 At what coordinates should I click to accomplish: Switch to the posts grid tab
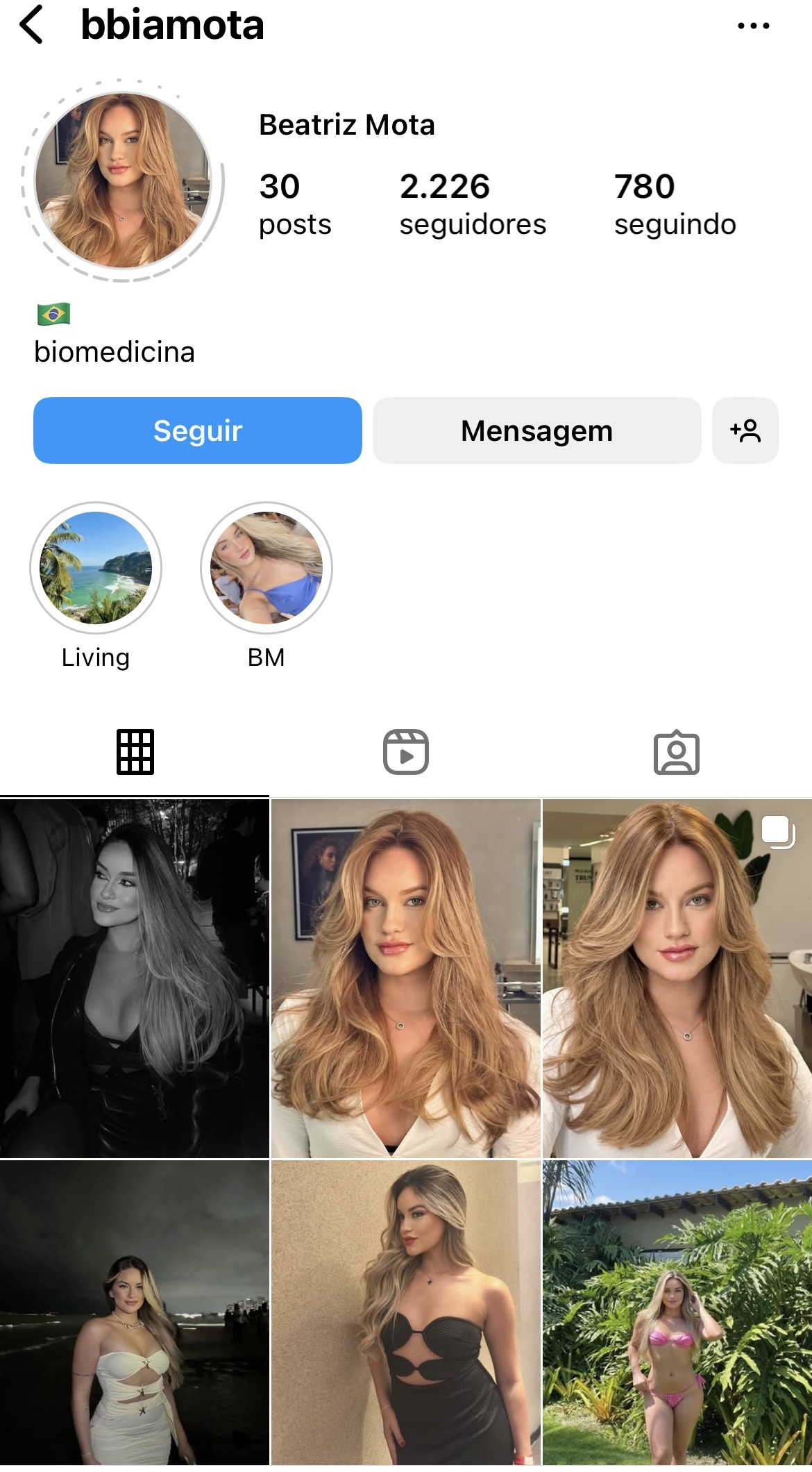(x=135, y=752)
